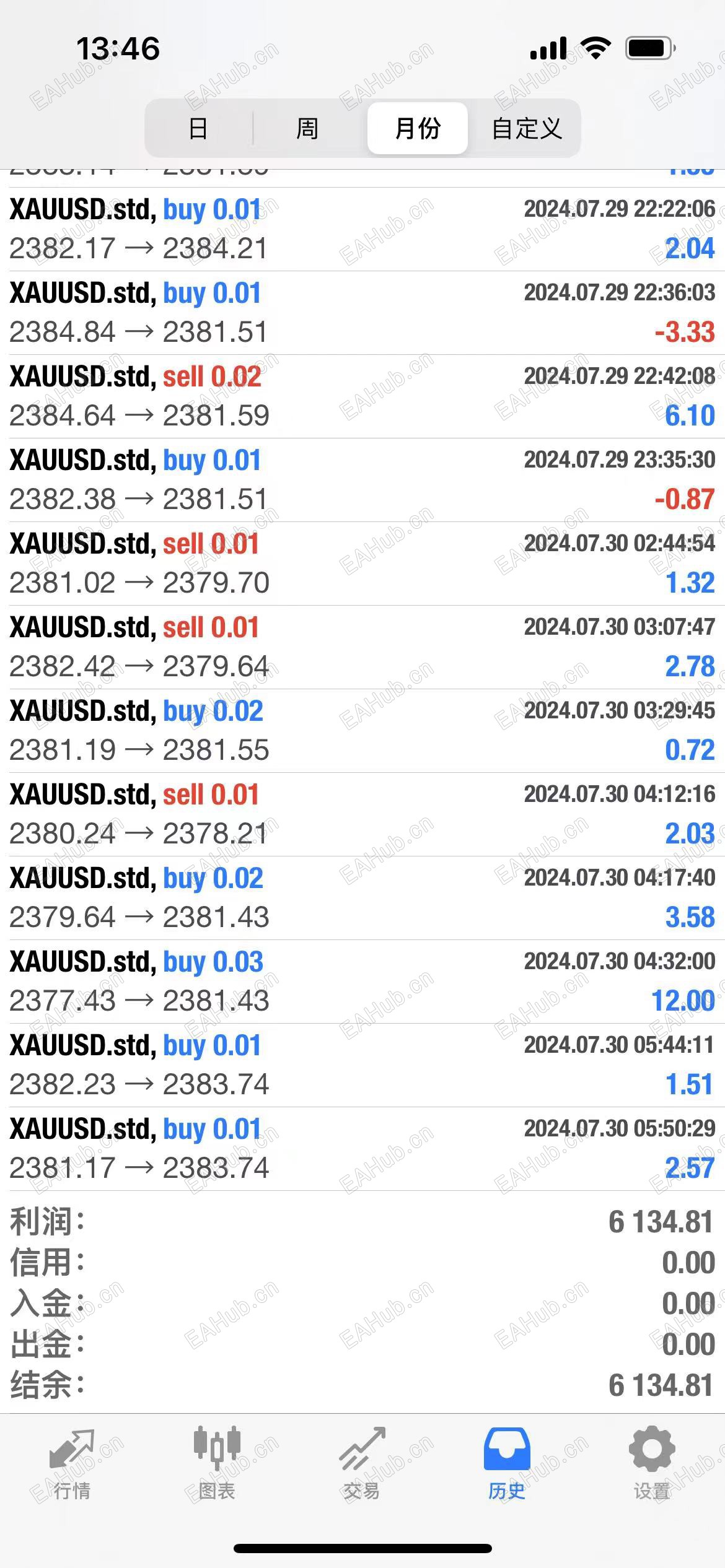Select the 月份 (month) period
Screen dimensions: 725x1568
(x=417, y=129)
